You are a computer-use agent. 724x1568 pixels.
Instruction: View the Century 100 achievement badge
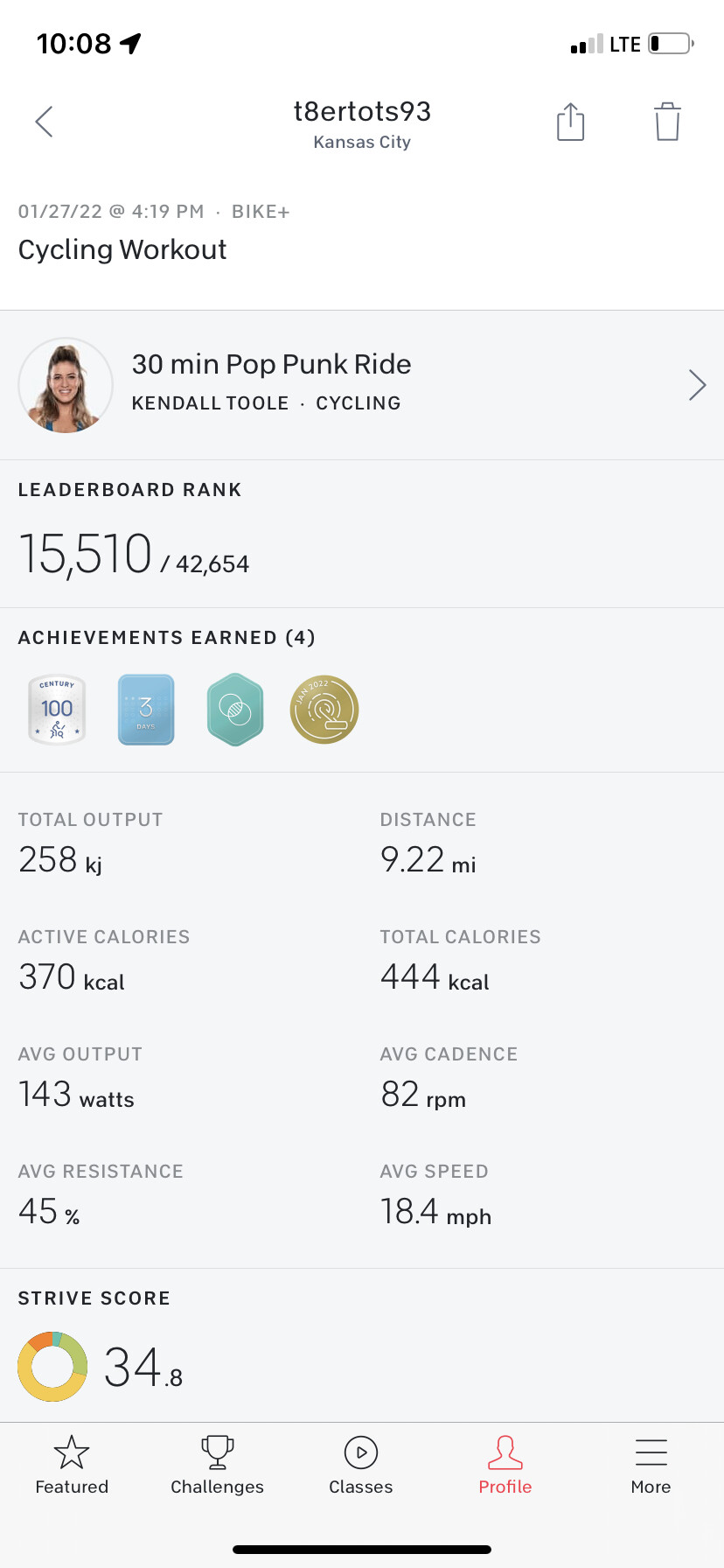(57, 710)
